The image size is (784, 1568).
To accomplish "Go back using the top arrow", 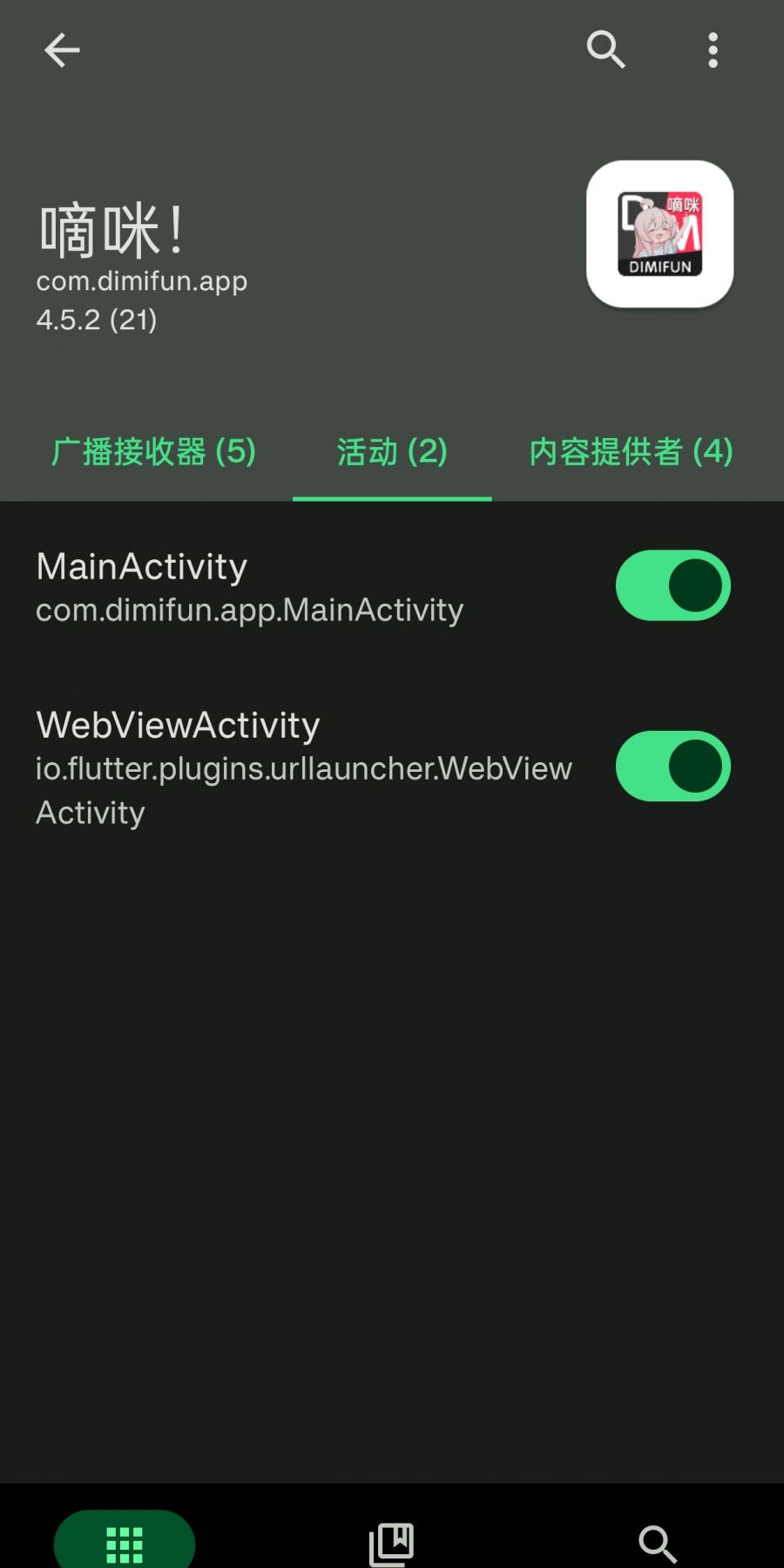I will coord(62,51).
